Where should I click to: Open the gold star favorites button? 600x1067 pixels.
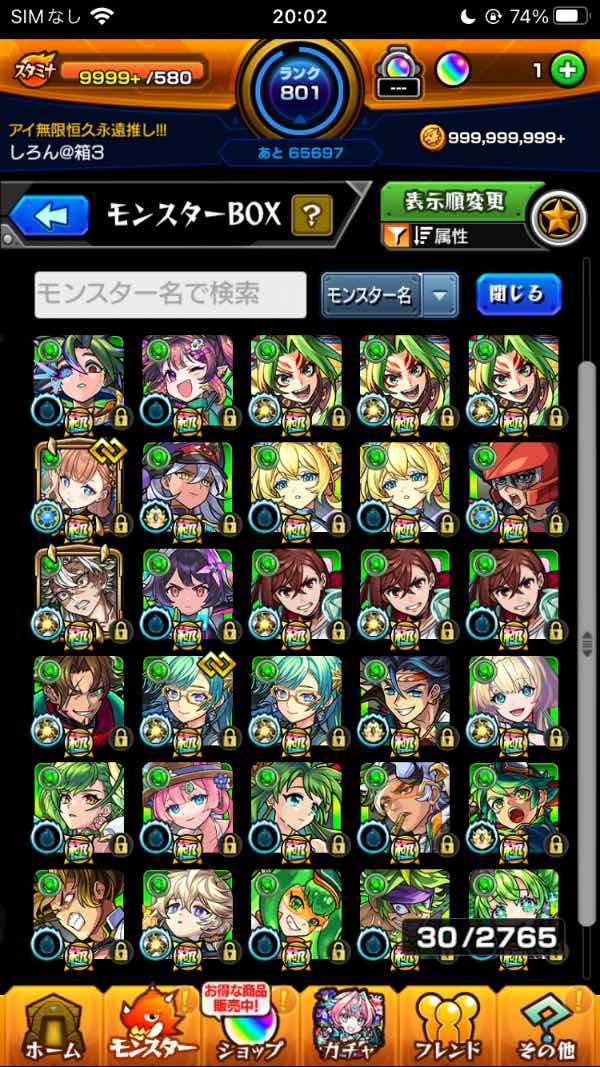pos(557,217)
